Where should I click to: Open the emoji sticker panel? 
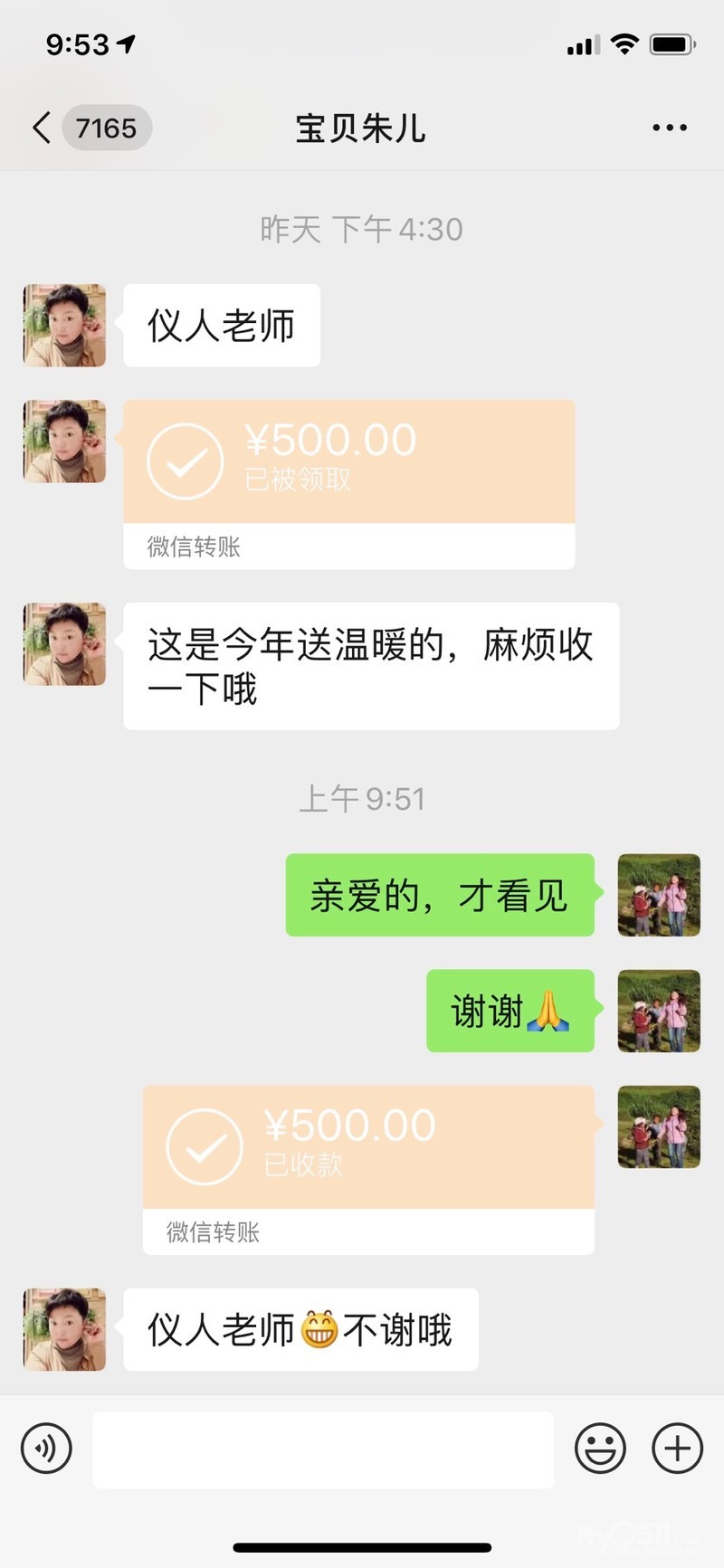click(600, 1448)
